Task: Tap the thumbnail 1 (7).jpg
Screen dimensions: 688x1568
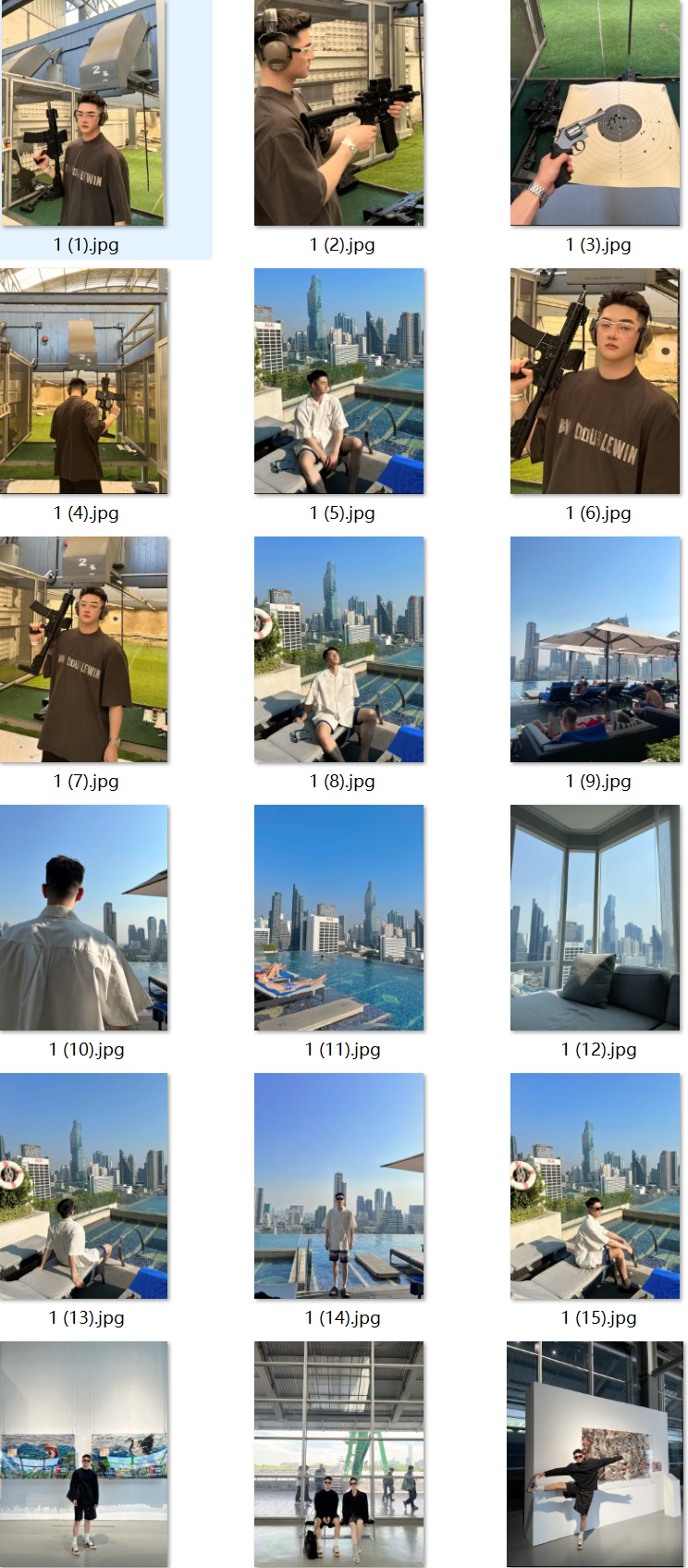Action: click(x=84, y=649)
